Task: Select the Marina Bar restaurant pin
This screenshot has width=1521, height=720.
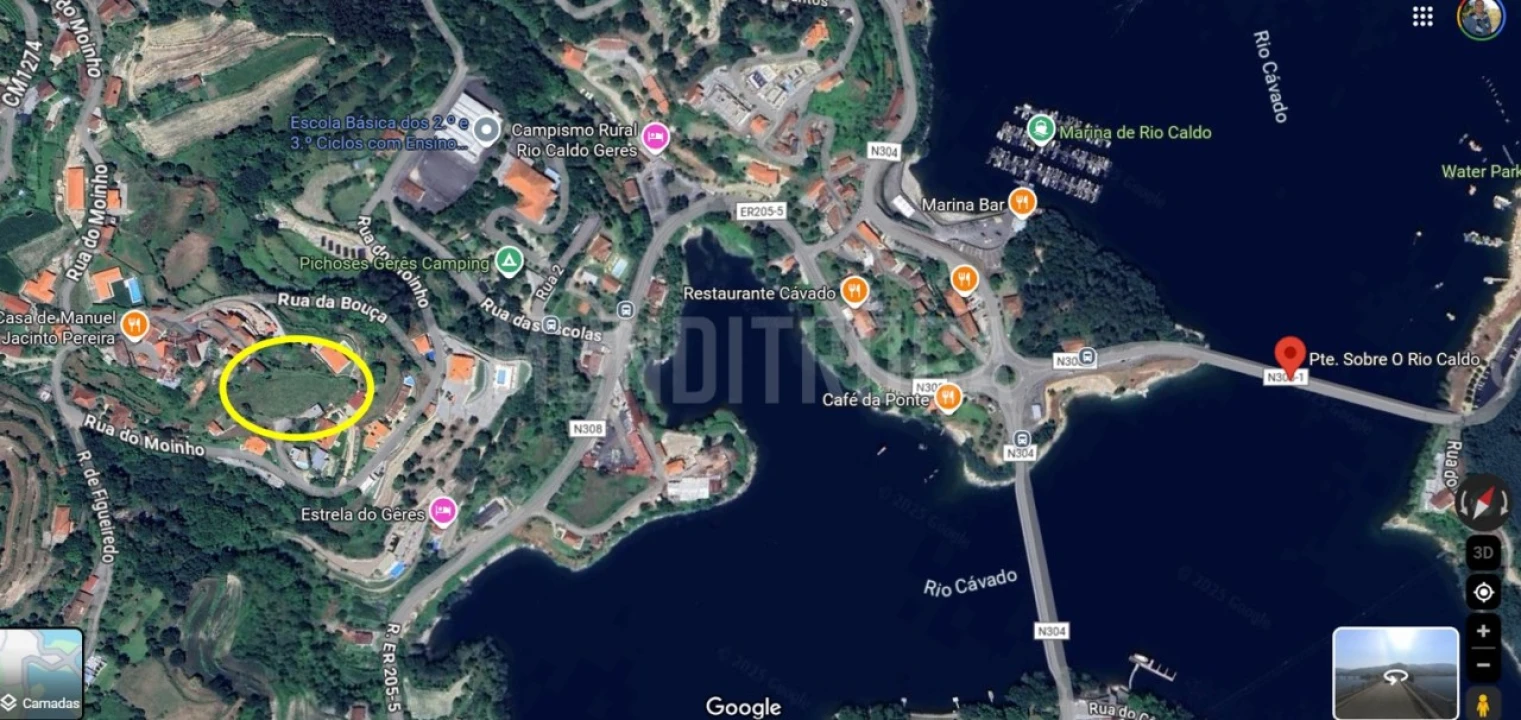Action: [x=1021, y=203]
